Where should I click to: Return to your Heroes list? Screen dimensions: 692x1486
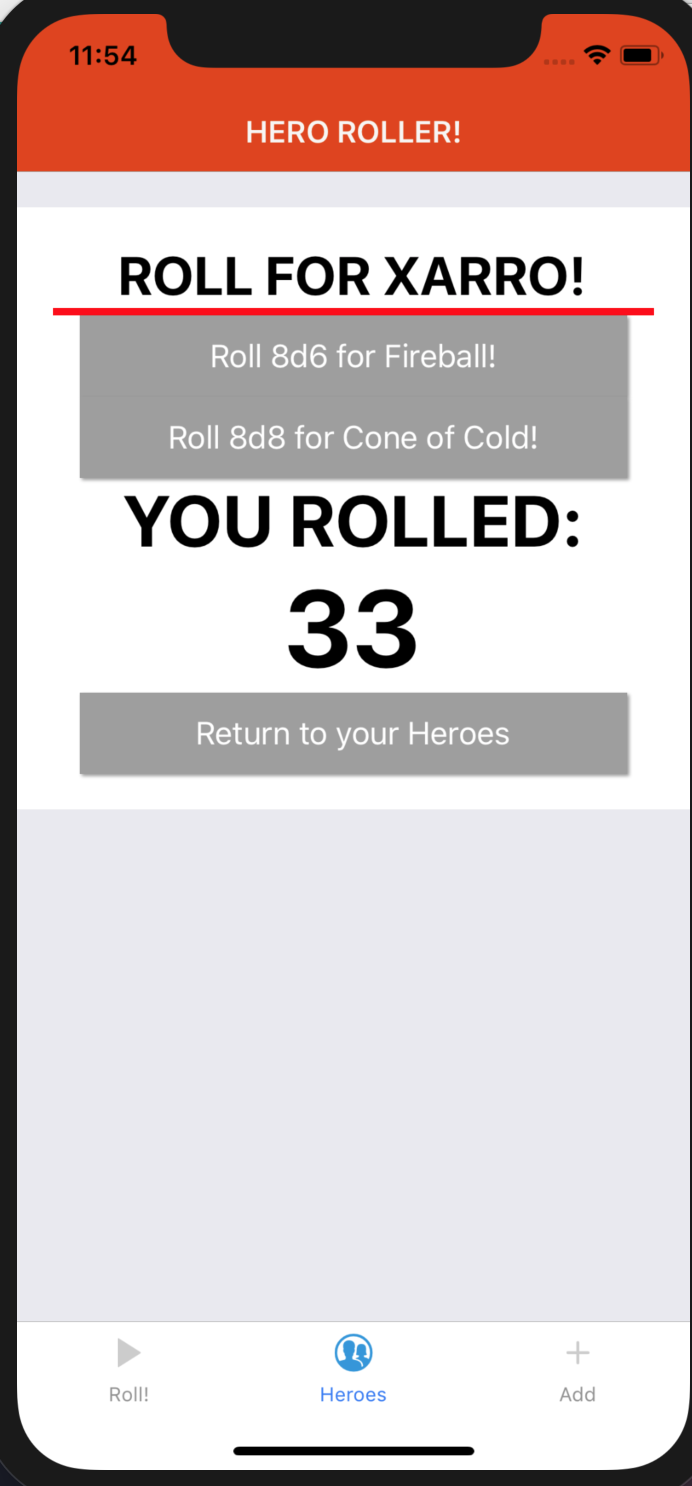(353, 733)
